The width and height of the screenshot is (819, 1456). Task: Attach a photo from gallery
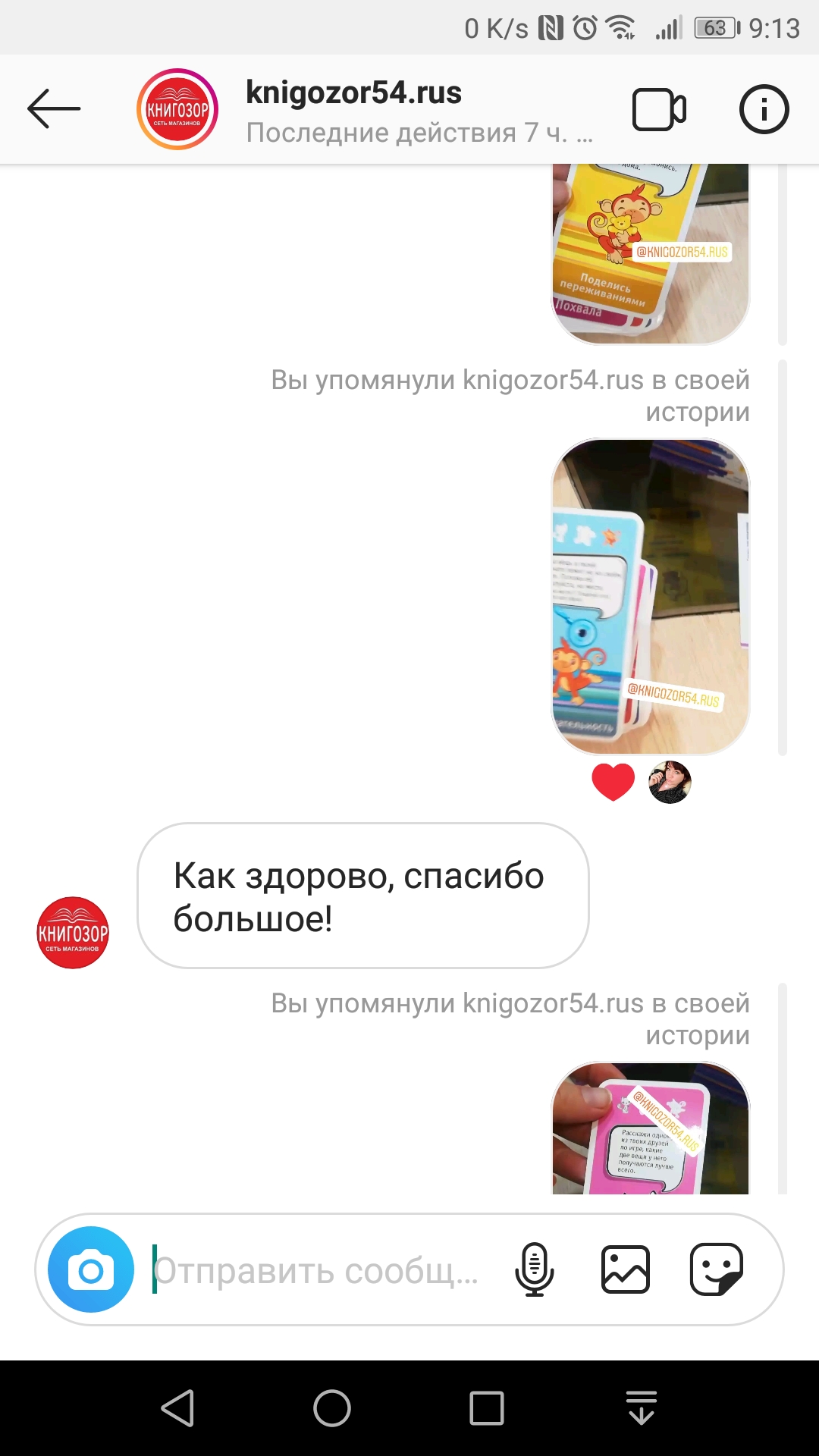tap(626, 1269)
